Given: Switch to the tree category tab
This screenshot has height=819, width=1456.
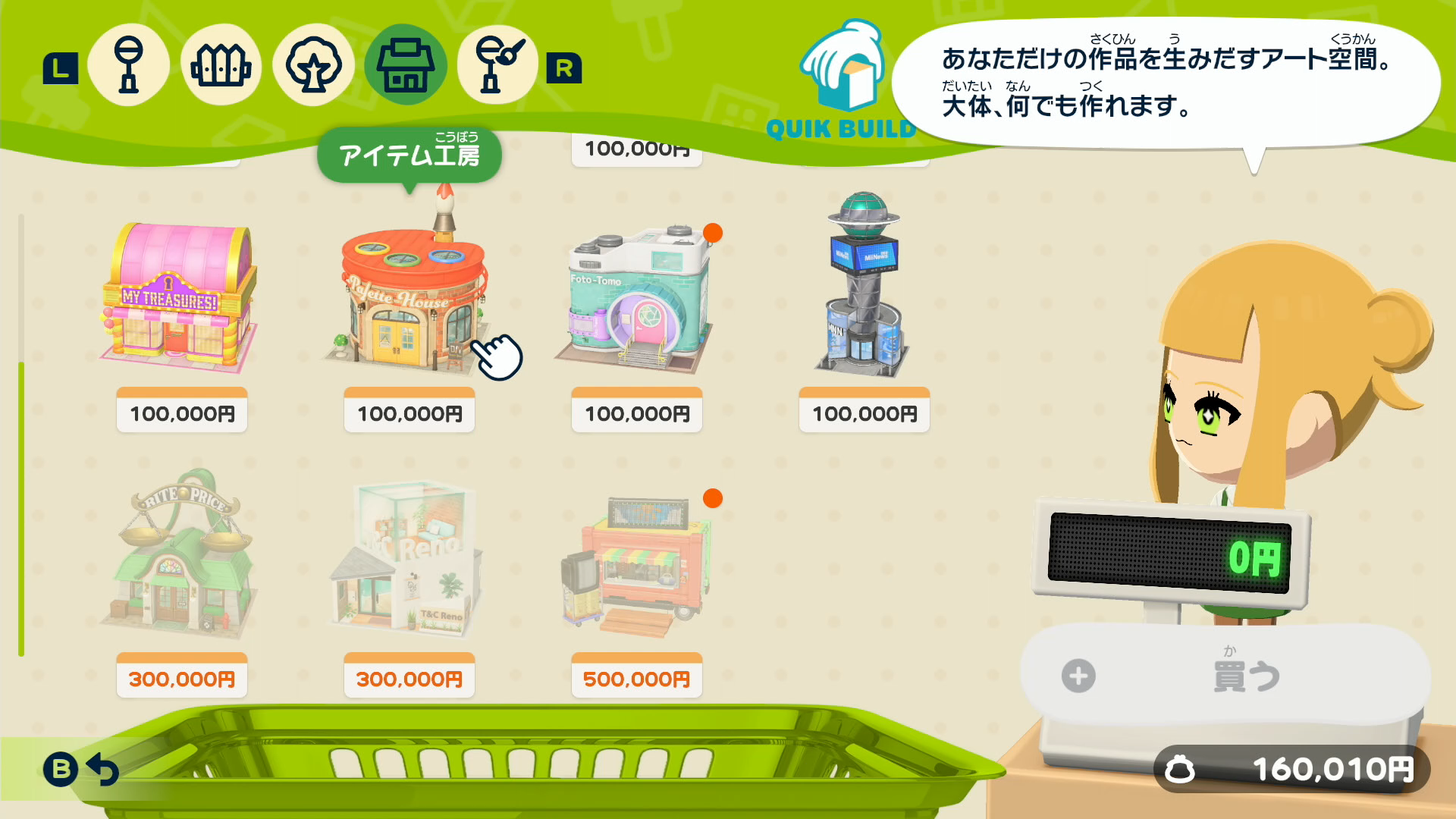Looking at the screenshot, I should point(313,65).
